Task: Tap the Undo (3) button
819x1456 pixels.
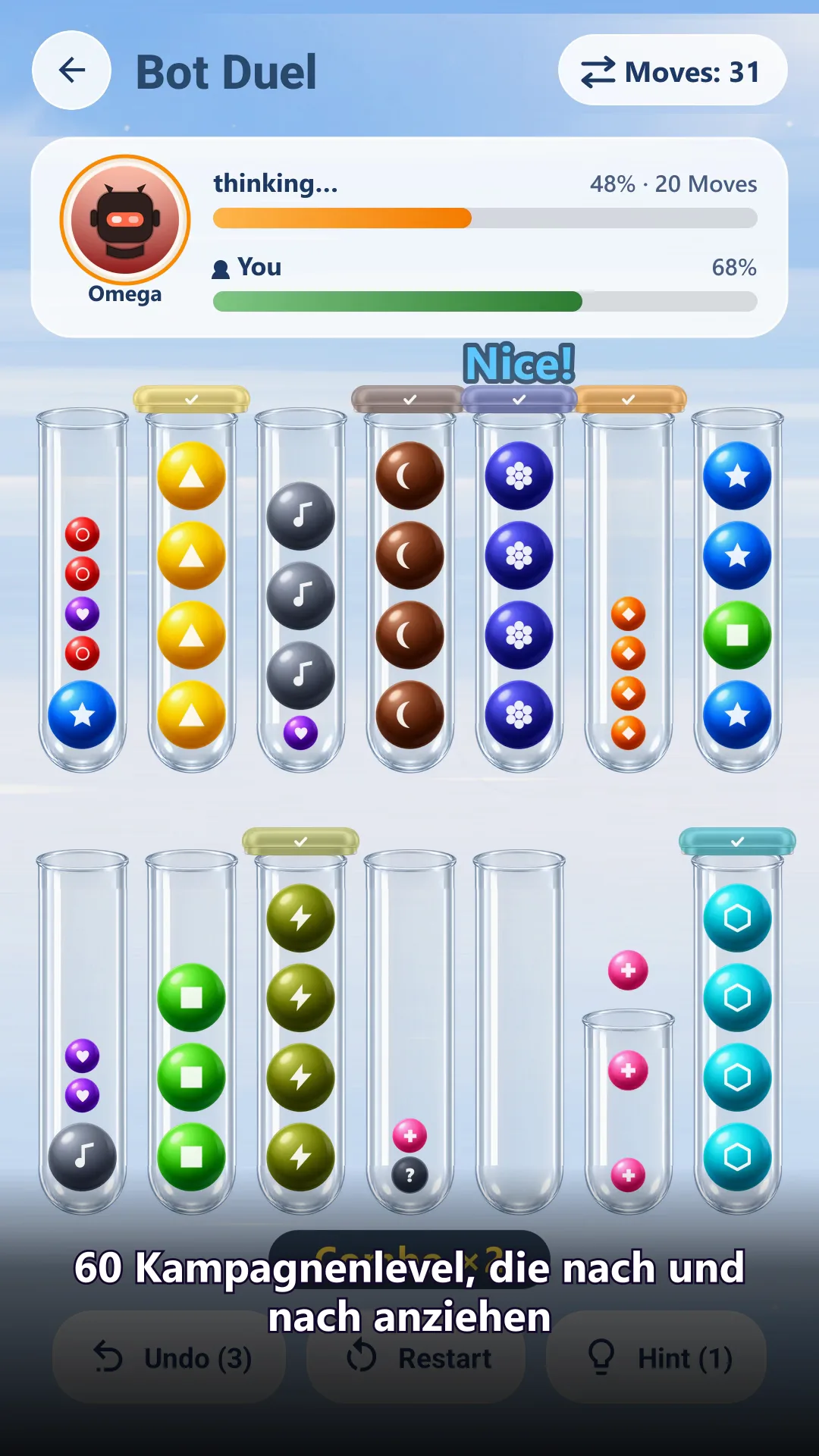Action: [x=170, y=1357]
